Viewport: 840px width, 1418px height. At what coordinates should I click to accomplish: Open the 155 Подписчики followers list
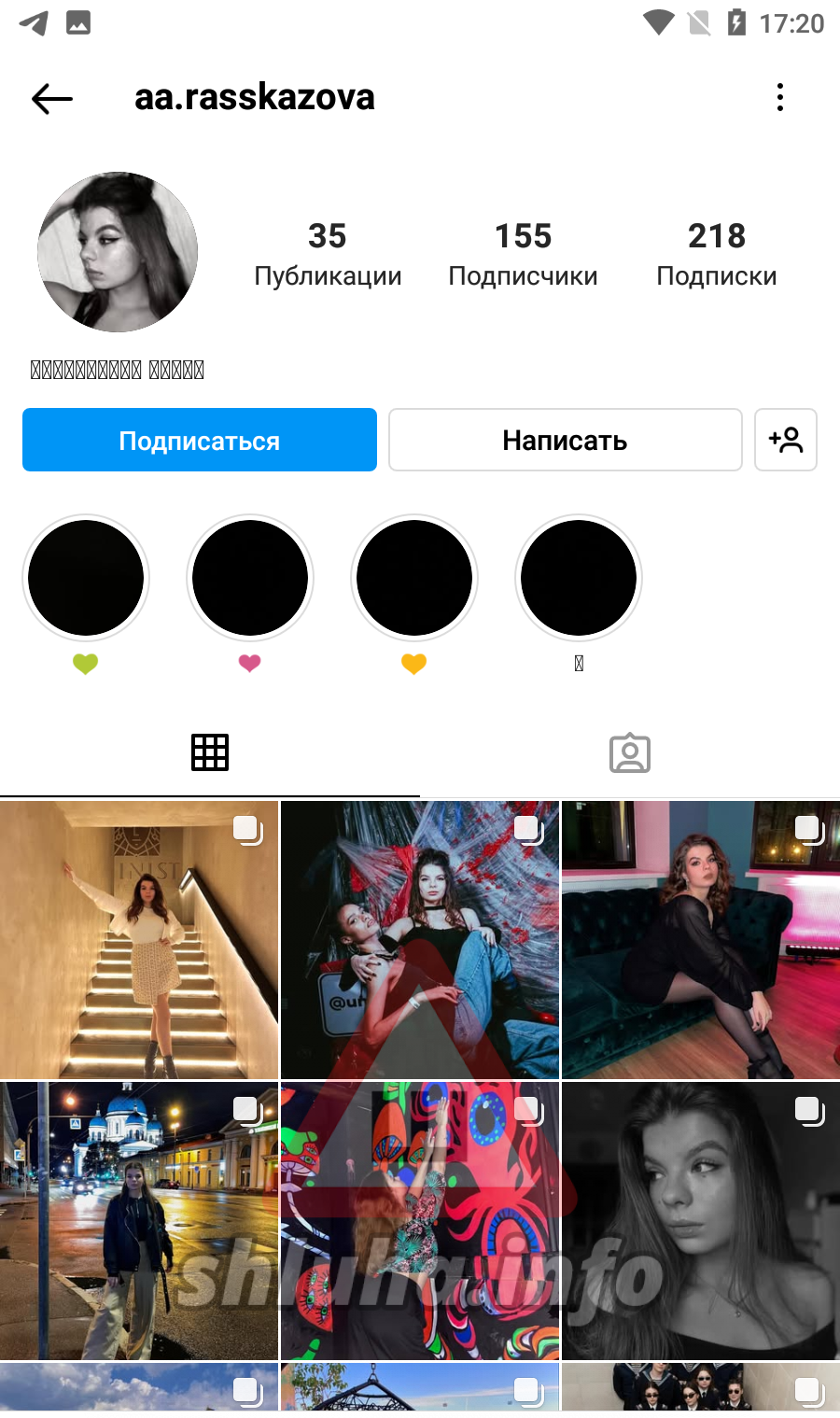pos(523,253)
